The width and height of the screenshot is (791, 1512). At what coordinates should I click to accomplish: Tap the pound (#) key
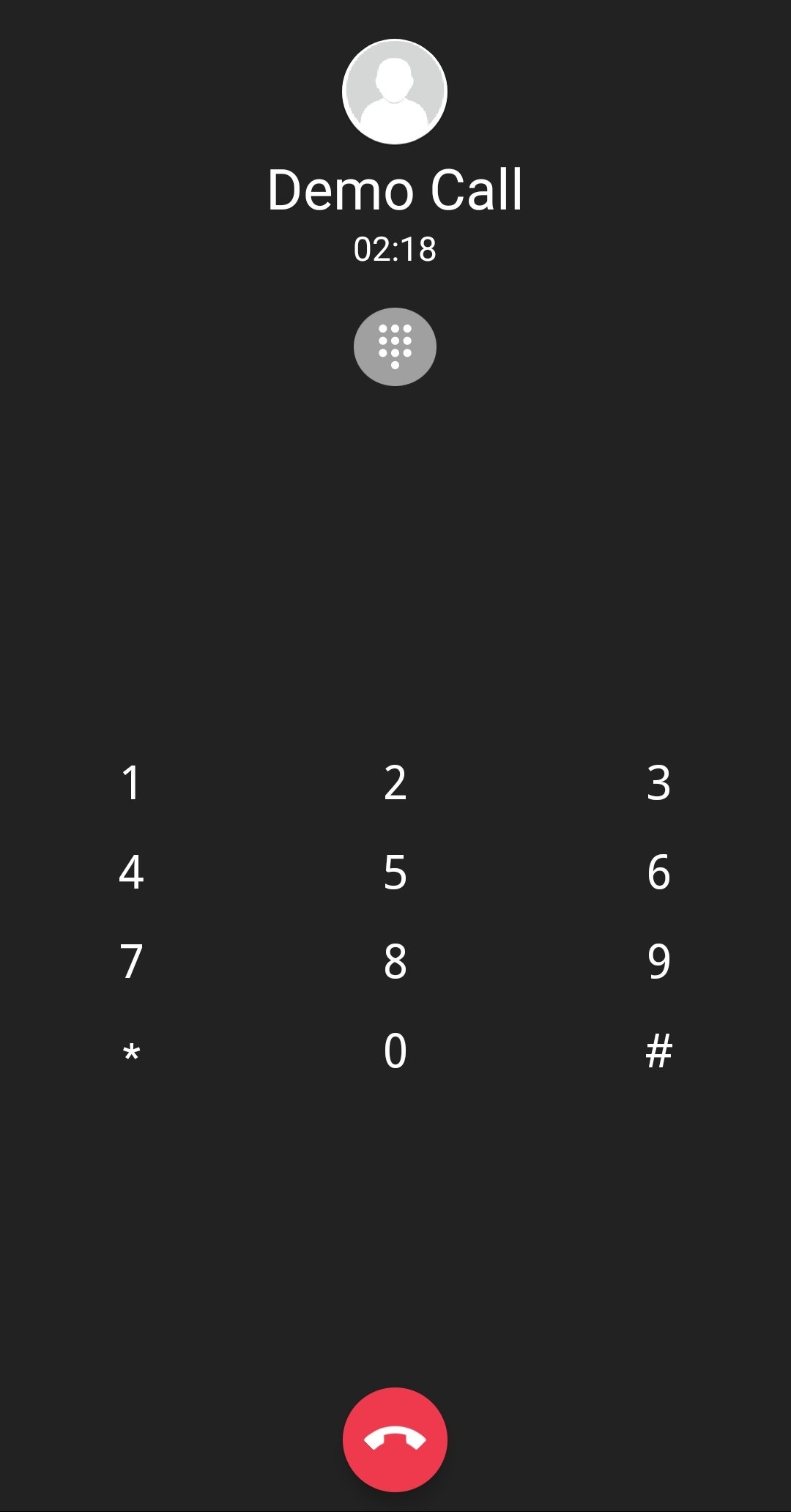click(658, 1050)
